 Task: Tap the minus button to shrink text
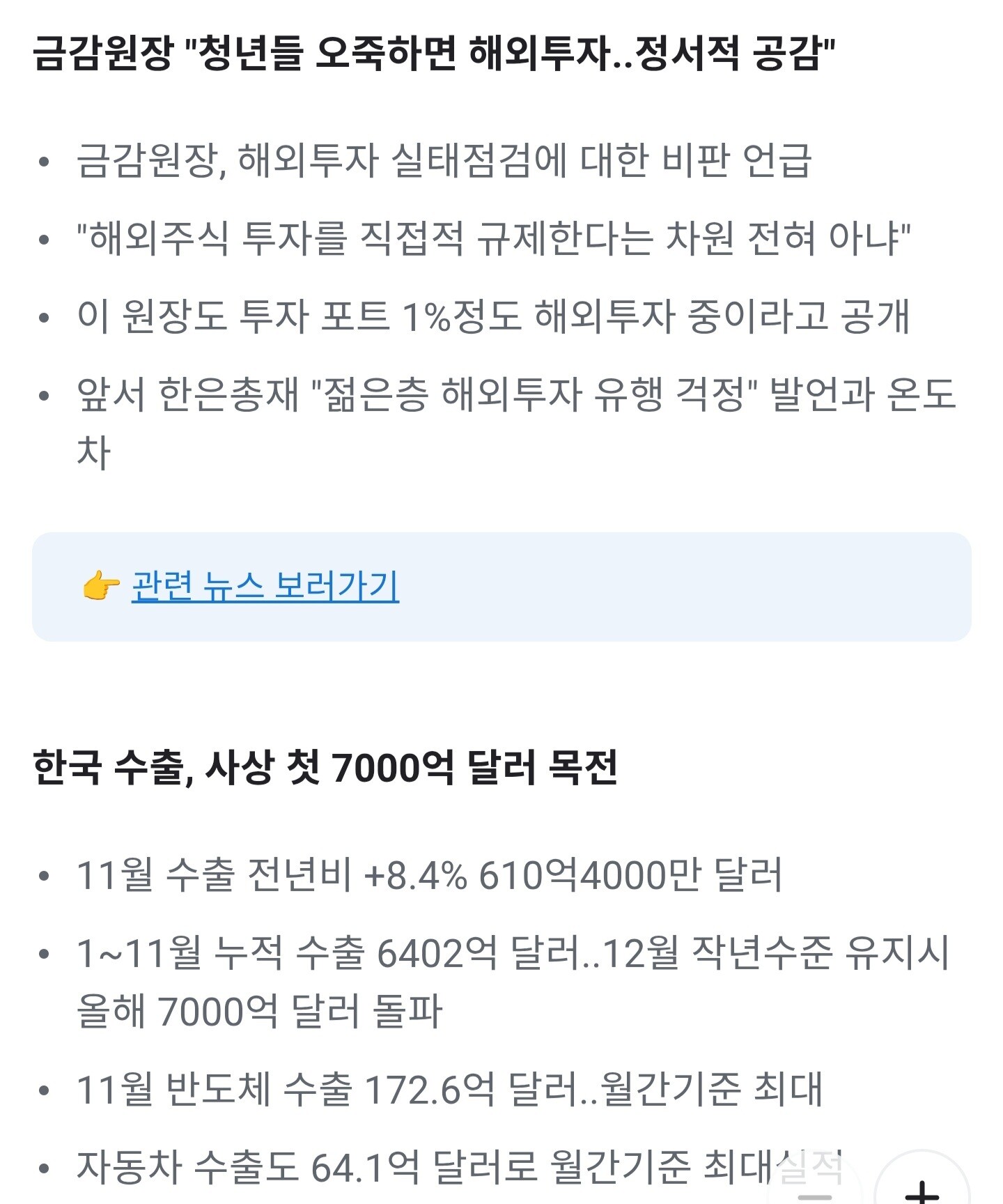[x=814, y=1184]
